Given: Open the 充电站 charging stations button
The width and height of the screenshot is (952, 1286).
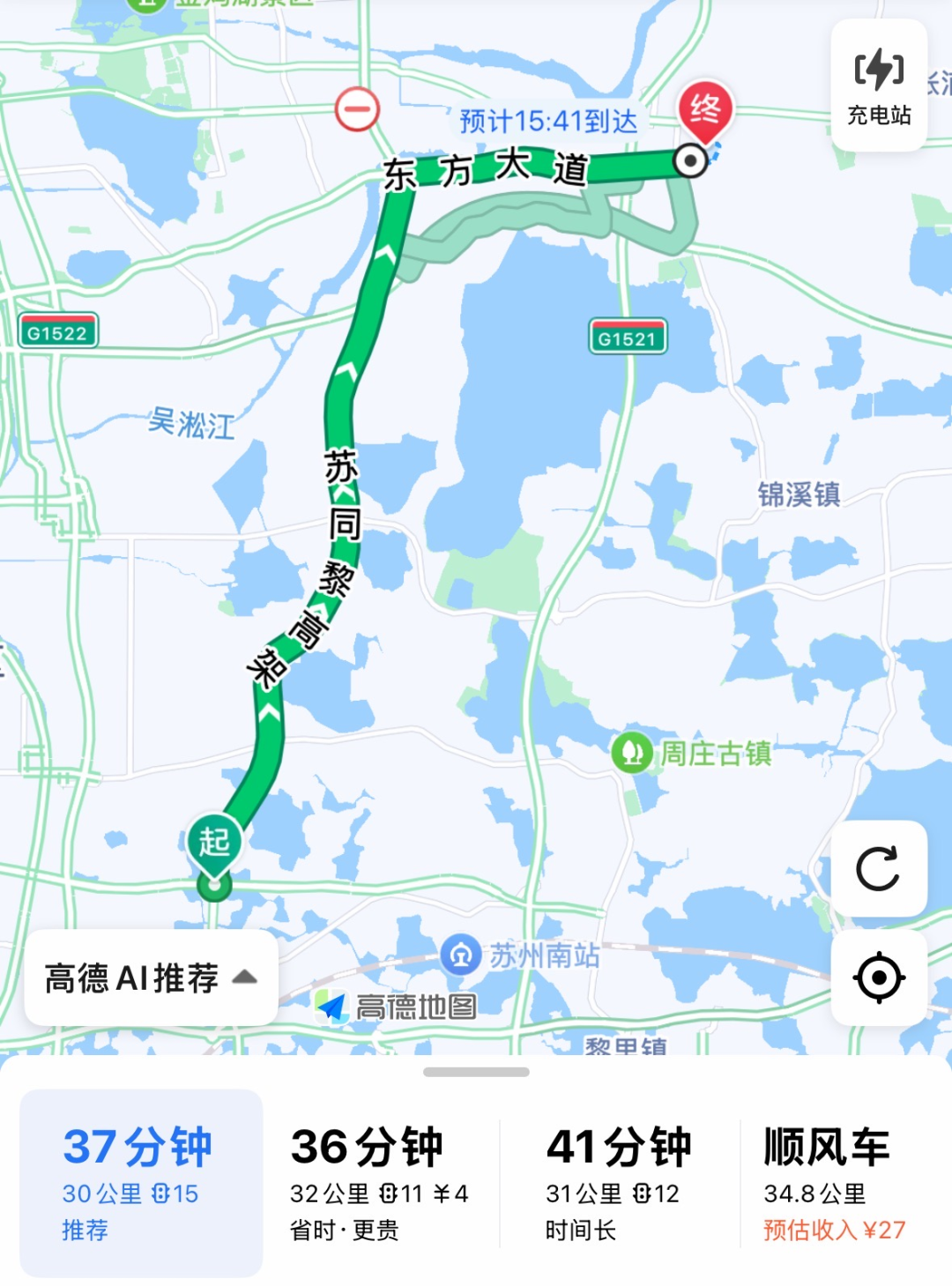Looking at the screenshot, I should pos(879,86).
